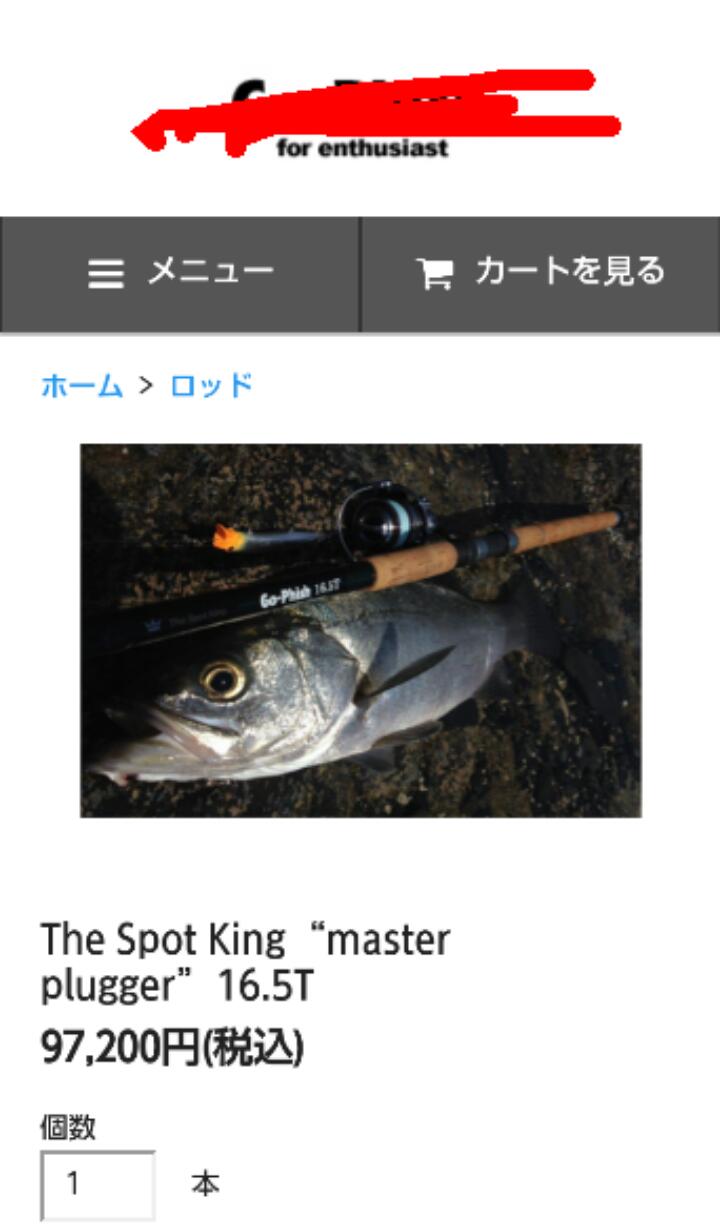
Task: Open the ロッド category breadcrumb
Action: (211, 386)
